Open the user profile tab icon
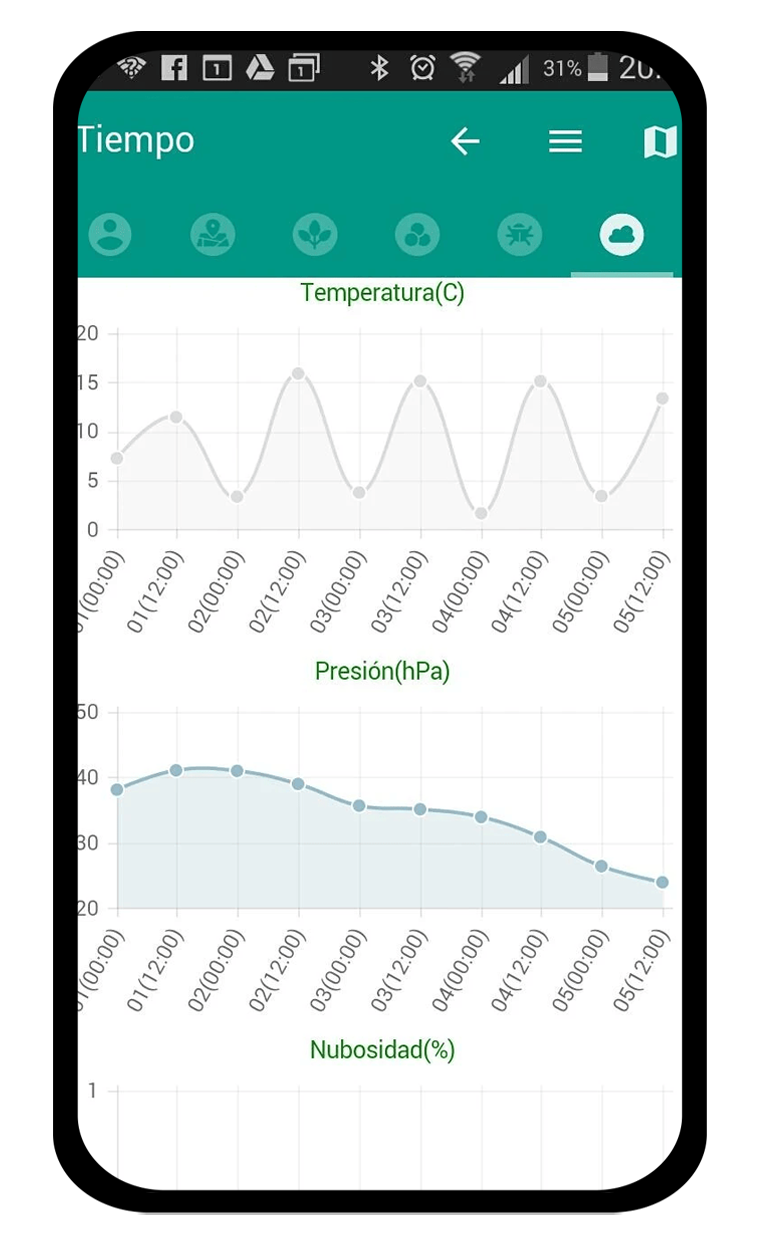 tap(110, 234)
